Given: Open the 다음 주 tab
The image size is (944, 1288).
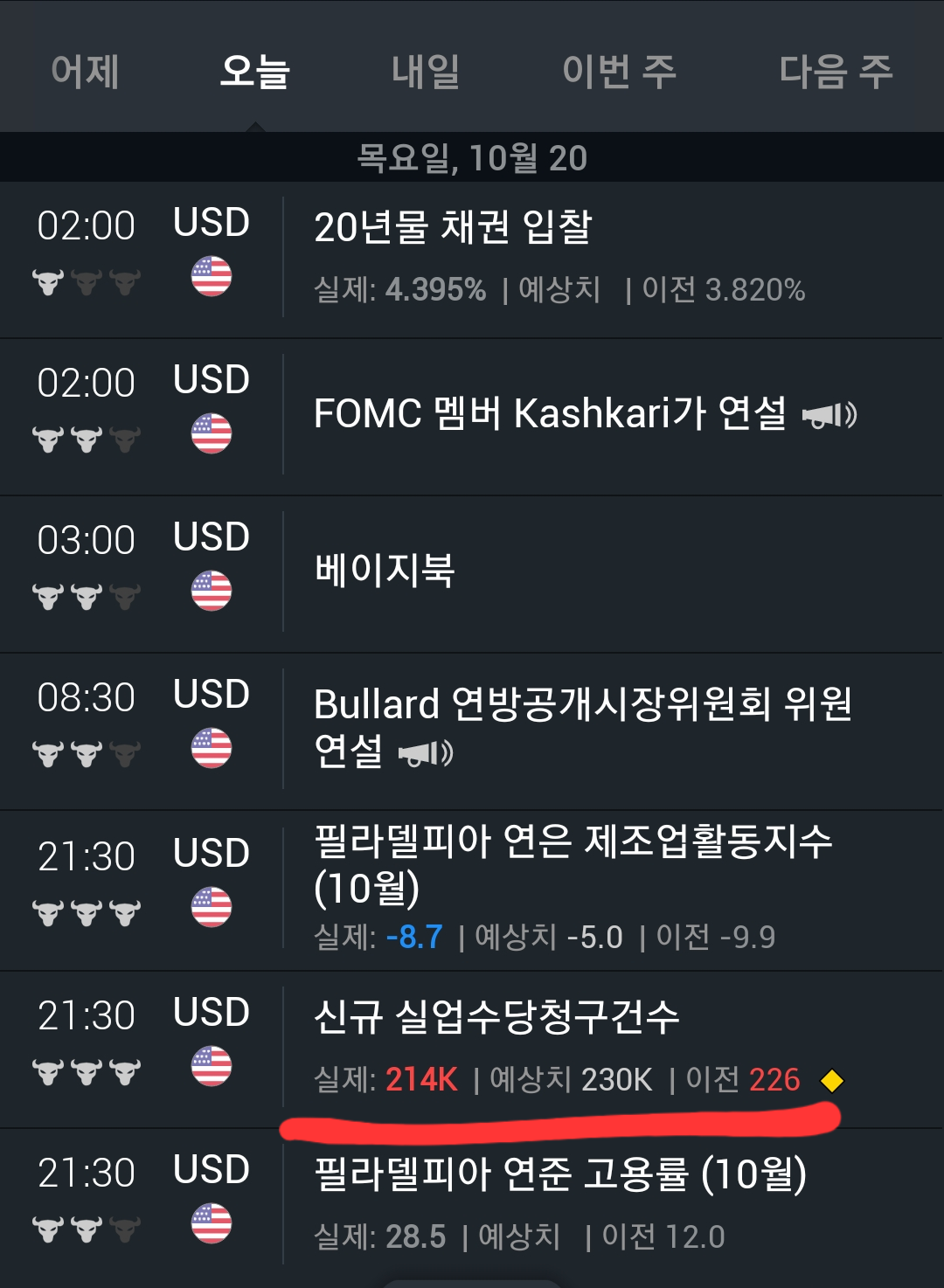Looking at the screenshot, I should coord(835,72).
